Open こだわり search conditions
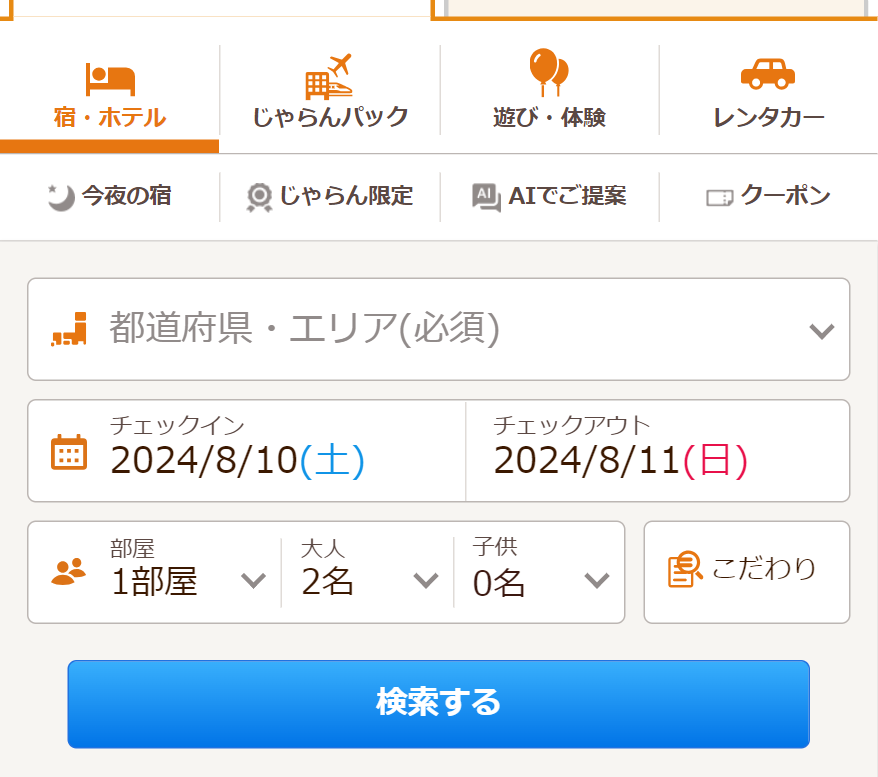The image size is (878, 777). coord(746,572)
